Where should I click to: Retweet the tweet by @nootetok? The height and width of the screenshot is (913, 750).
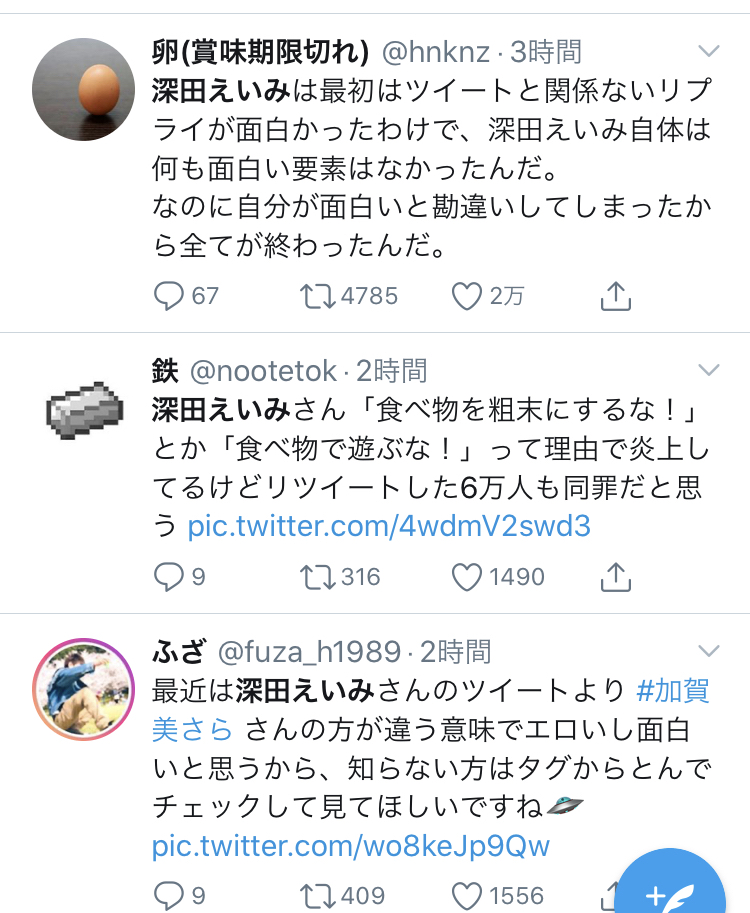(x=318, y=577)
